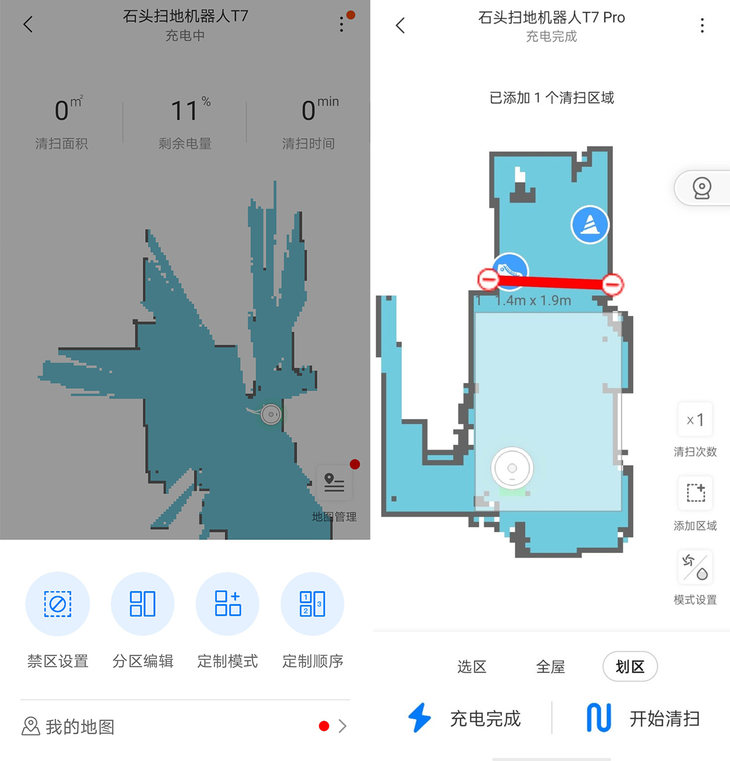730x761 pixels.
Task: Tap 添加区域 to add a zone
Action: tap(695, 494)
